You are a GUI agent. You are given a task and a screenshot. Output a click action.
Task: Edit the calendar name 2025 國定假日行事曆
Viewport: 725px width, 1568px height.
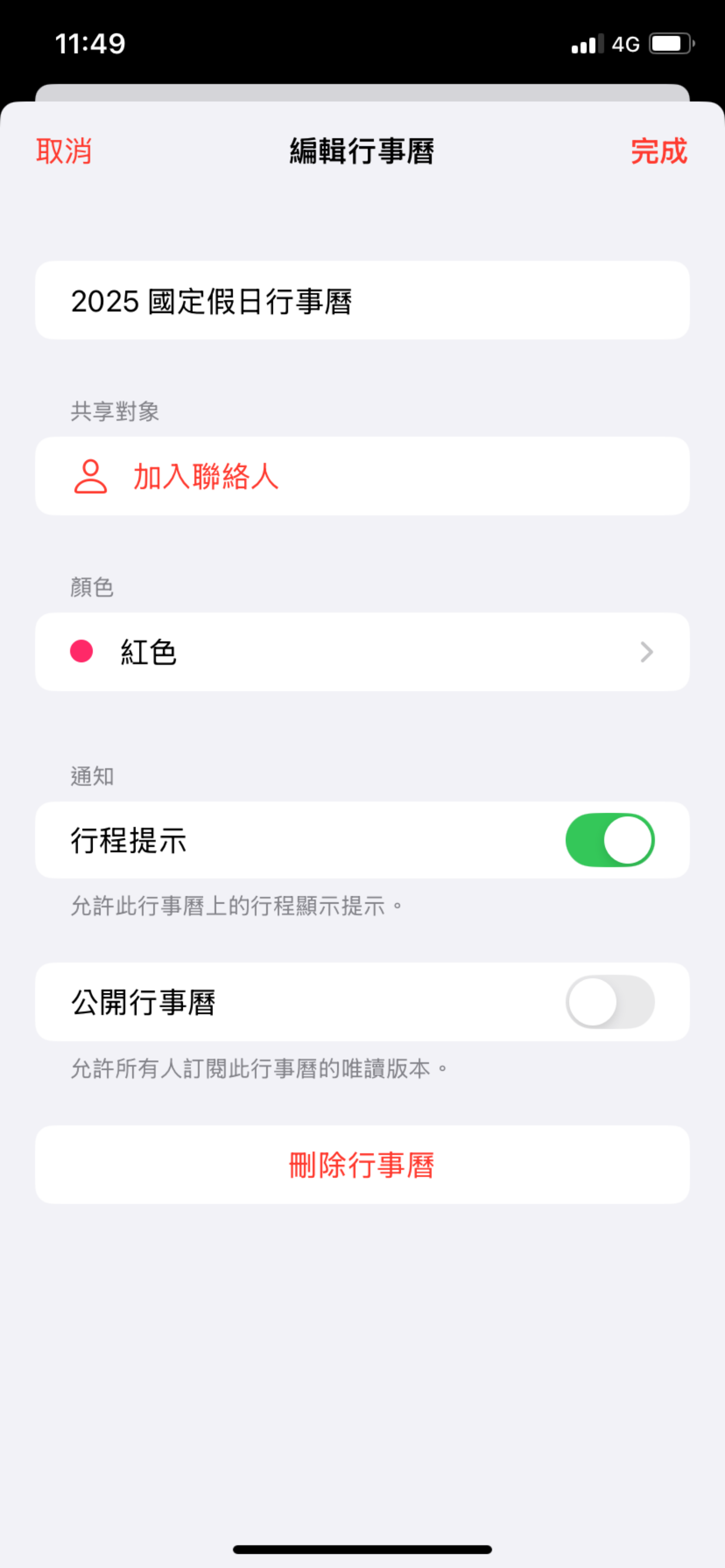tap(362, 299)
